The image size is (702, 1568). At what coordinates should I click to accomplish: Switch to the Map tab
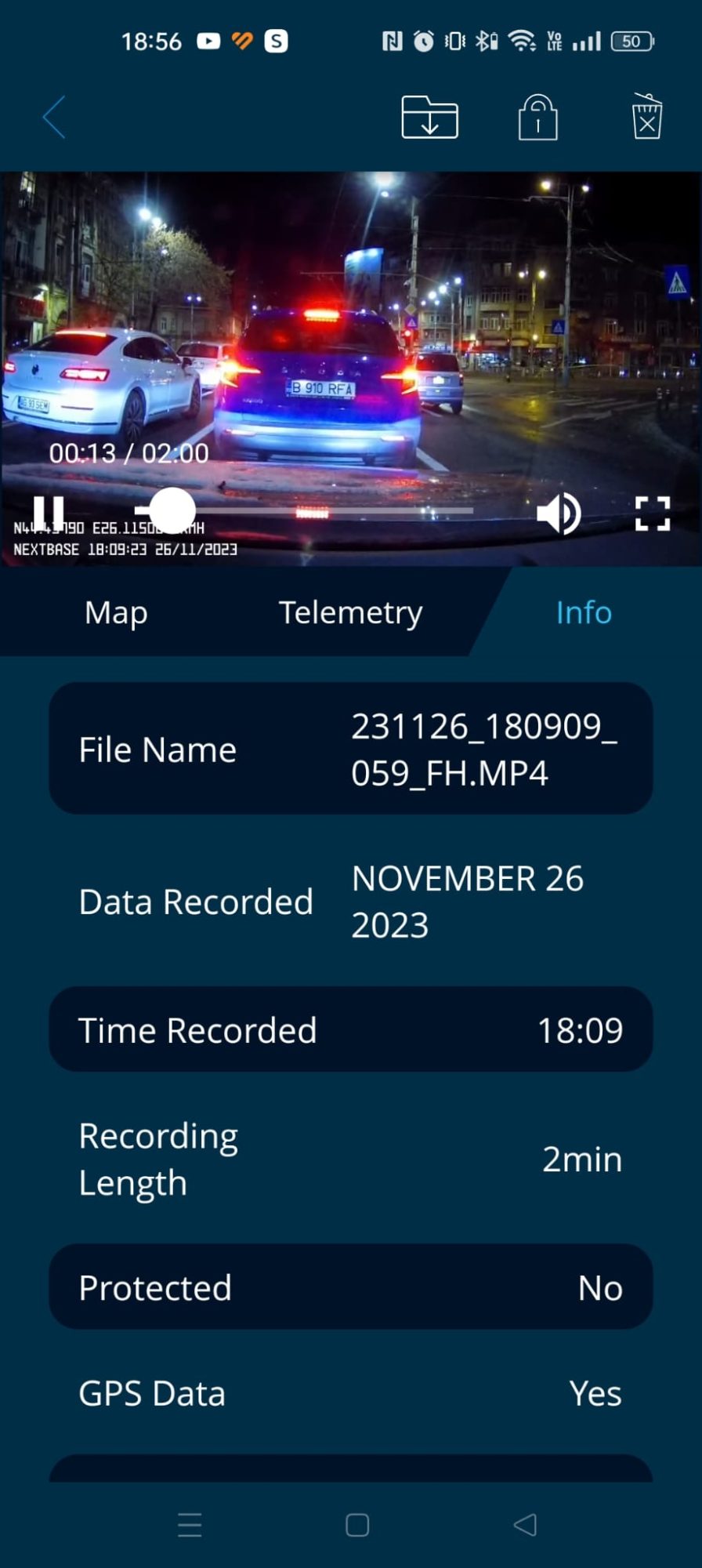pos(116,612)
